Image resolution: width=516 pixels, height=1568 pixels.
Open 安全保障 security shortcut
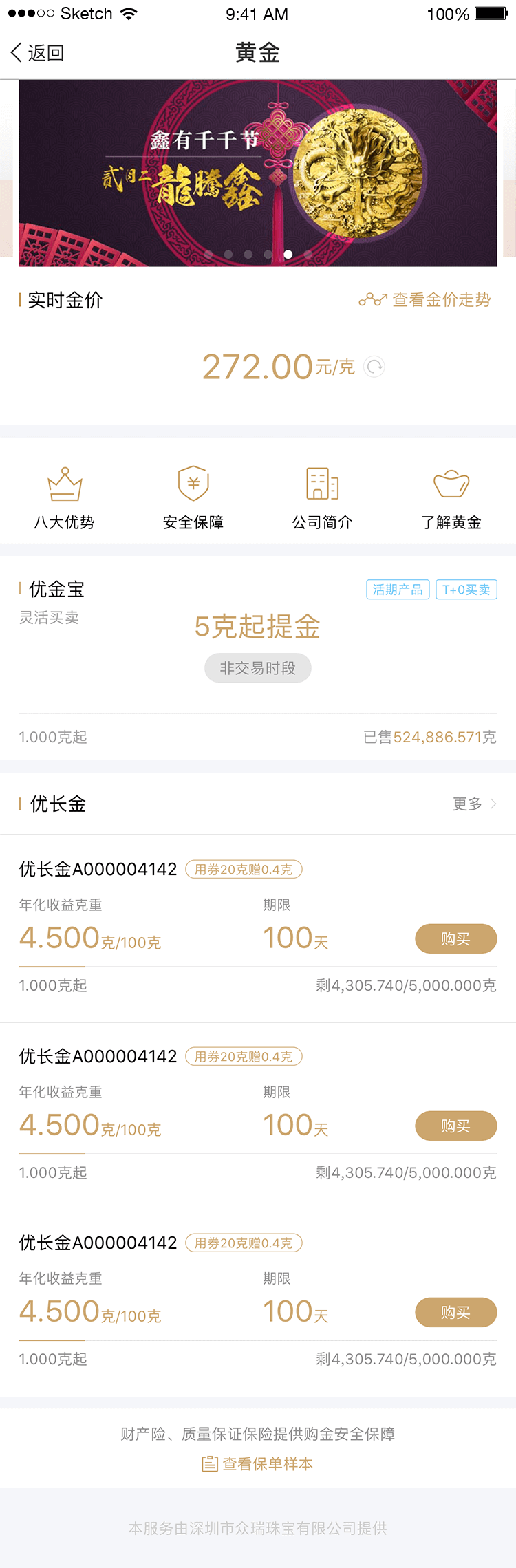[193, 498]
